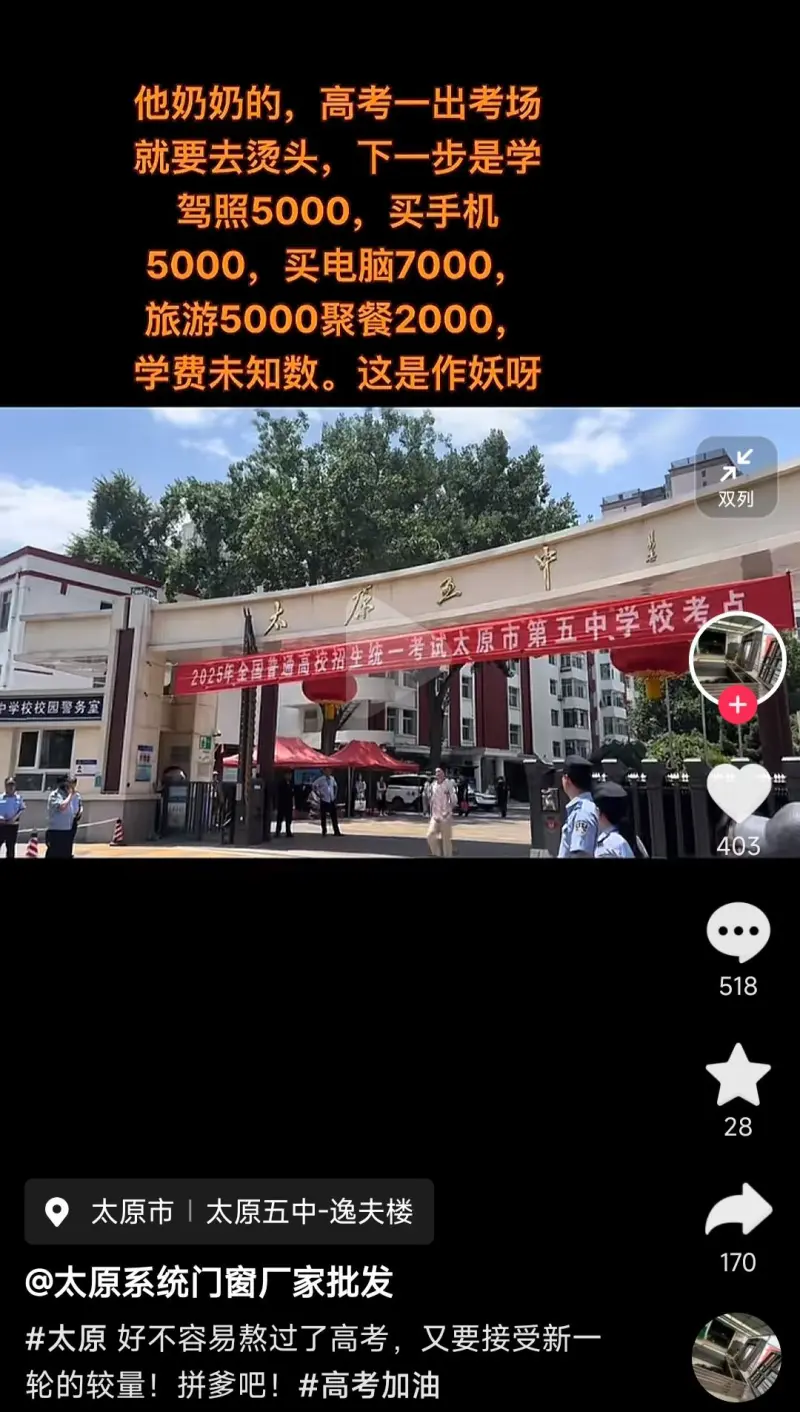This screenshot has height=1412, width=800.
Task: Open the creator's profile avatar
Action: pyautogui.click(x=737, y=656)
